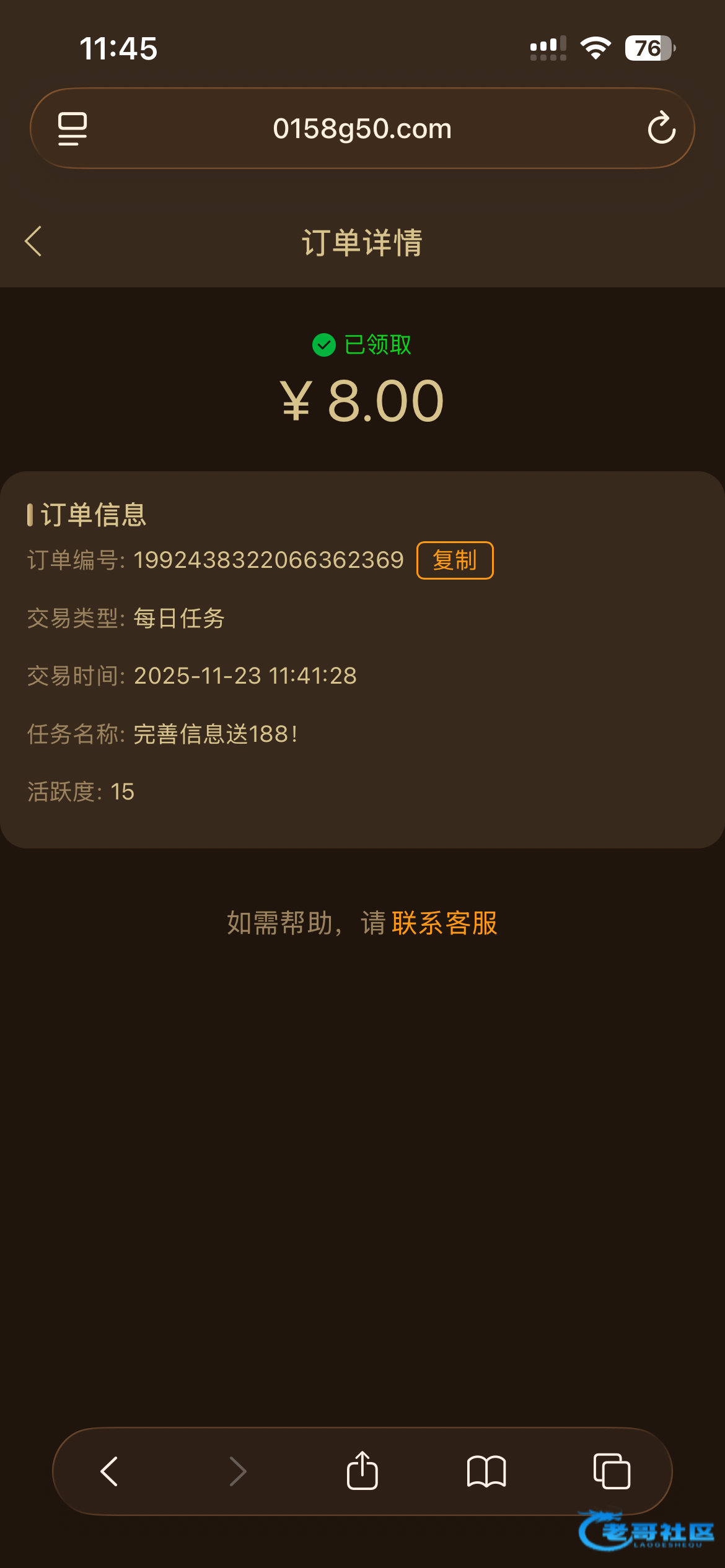
Task: Tap the 0158g50.com address field
Action: click(x=362, y=129)
